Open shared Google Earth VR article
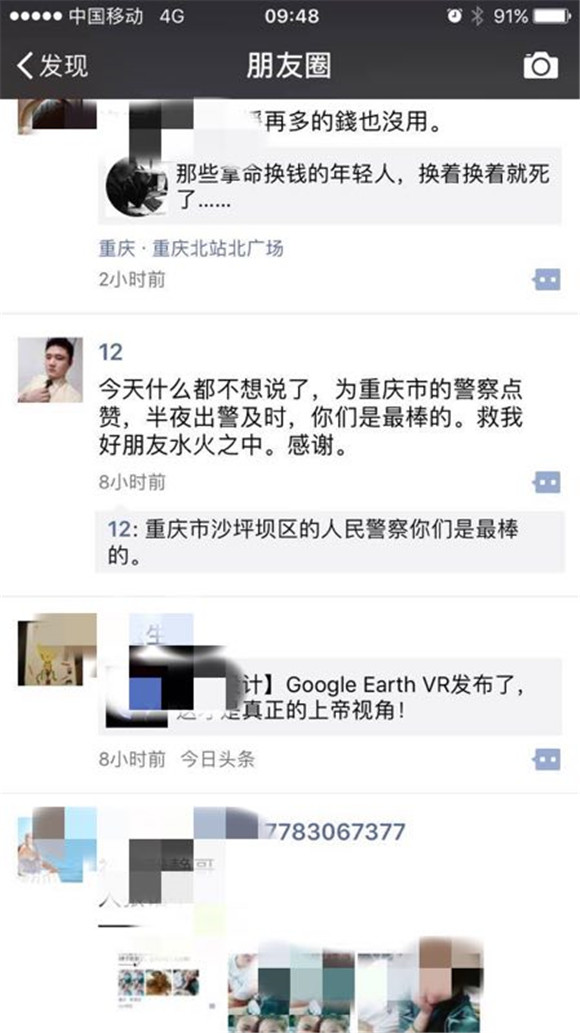Viewport: 580px width, 1033px height. coord(330,696)
